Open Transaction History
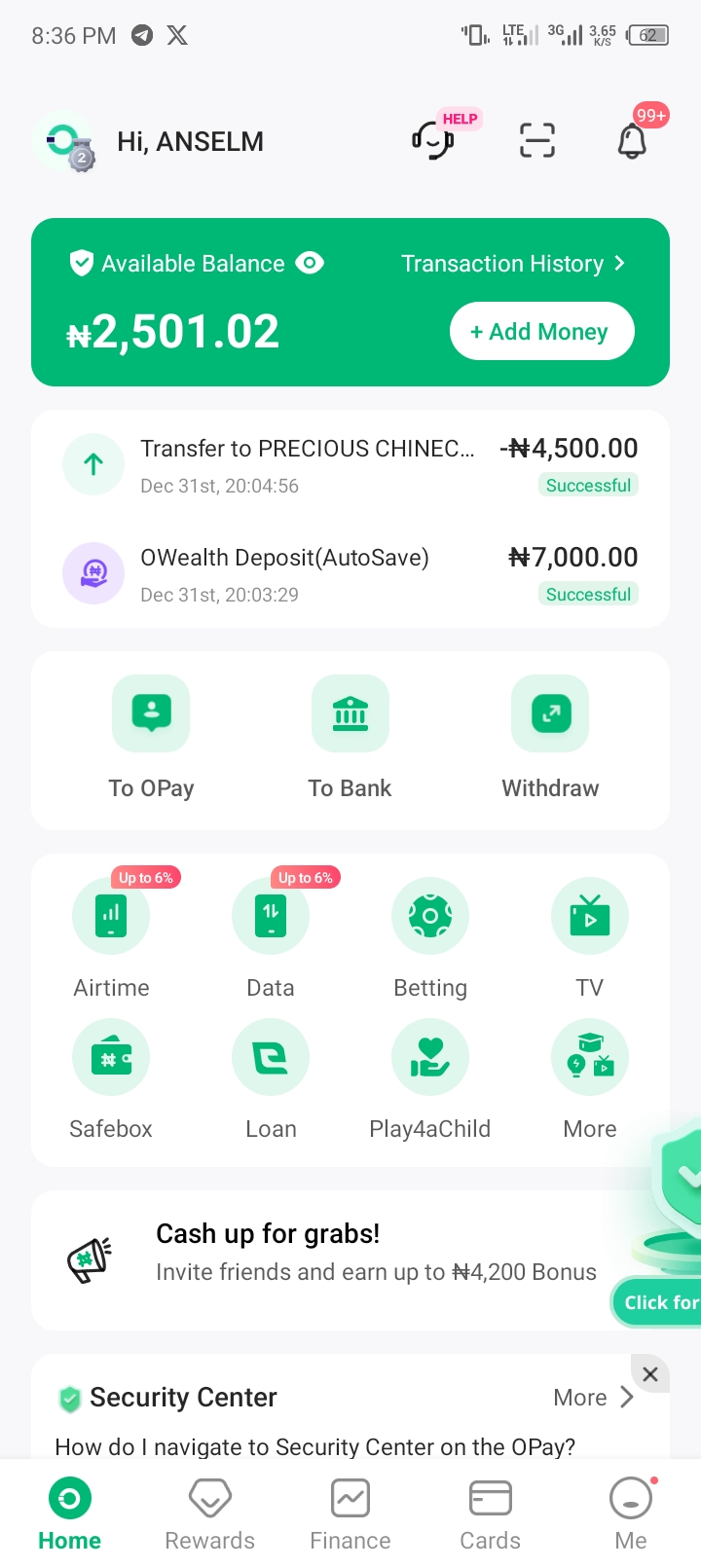The height and width of the screenshot is (1568, 701). (x=513, y=264)
